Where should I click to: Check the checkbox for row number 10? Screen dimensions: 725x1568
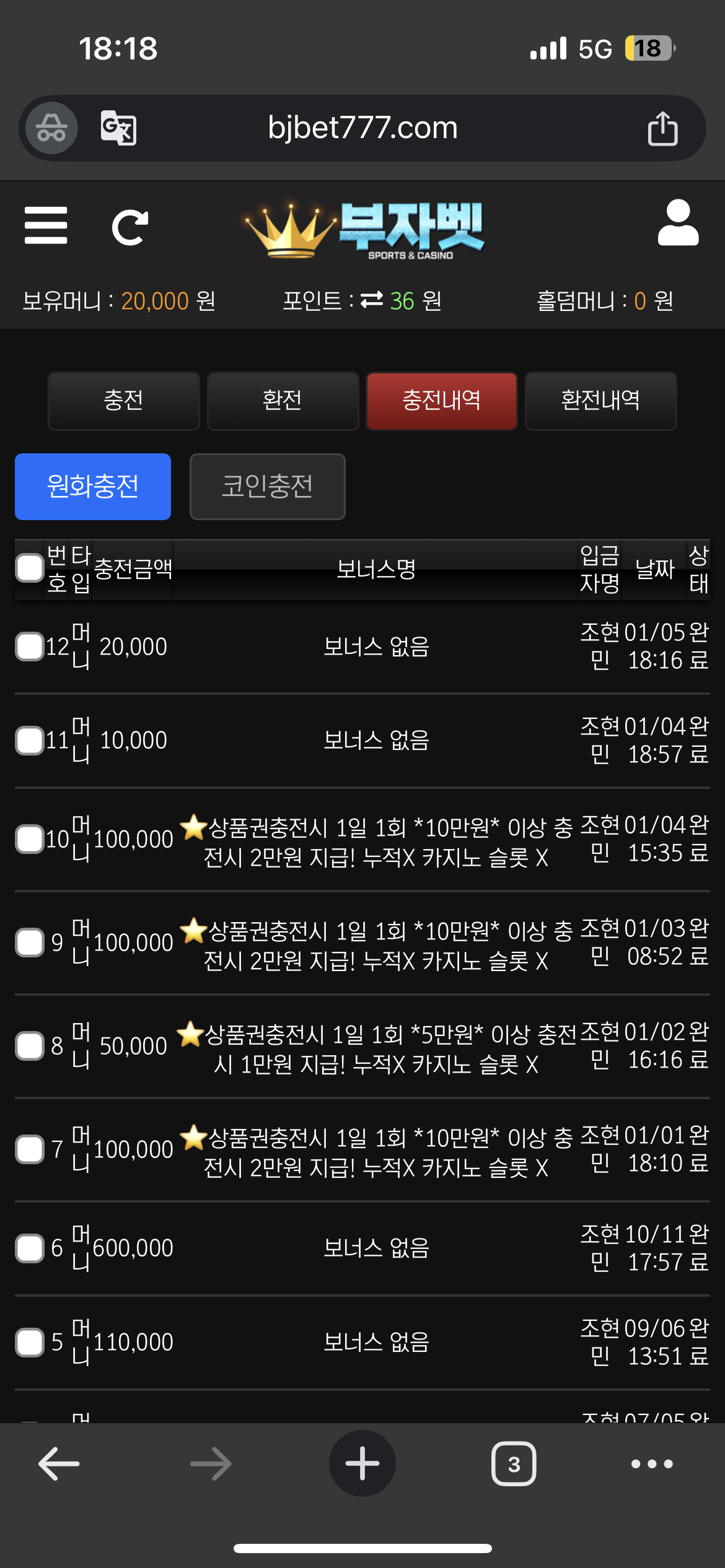pos(30,839)
